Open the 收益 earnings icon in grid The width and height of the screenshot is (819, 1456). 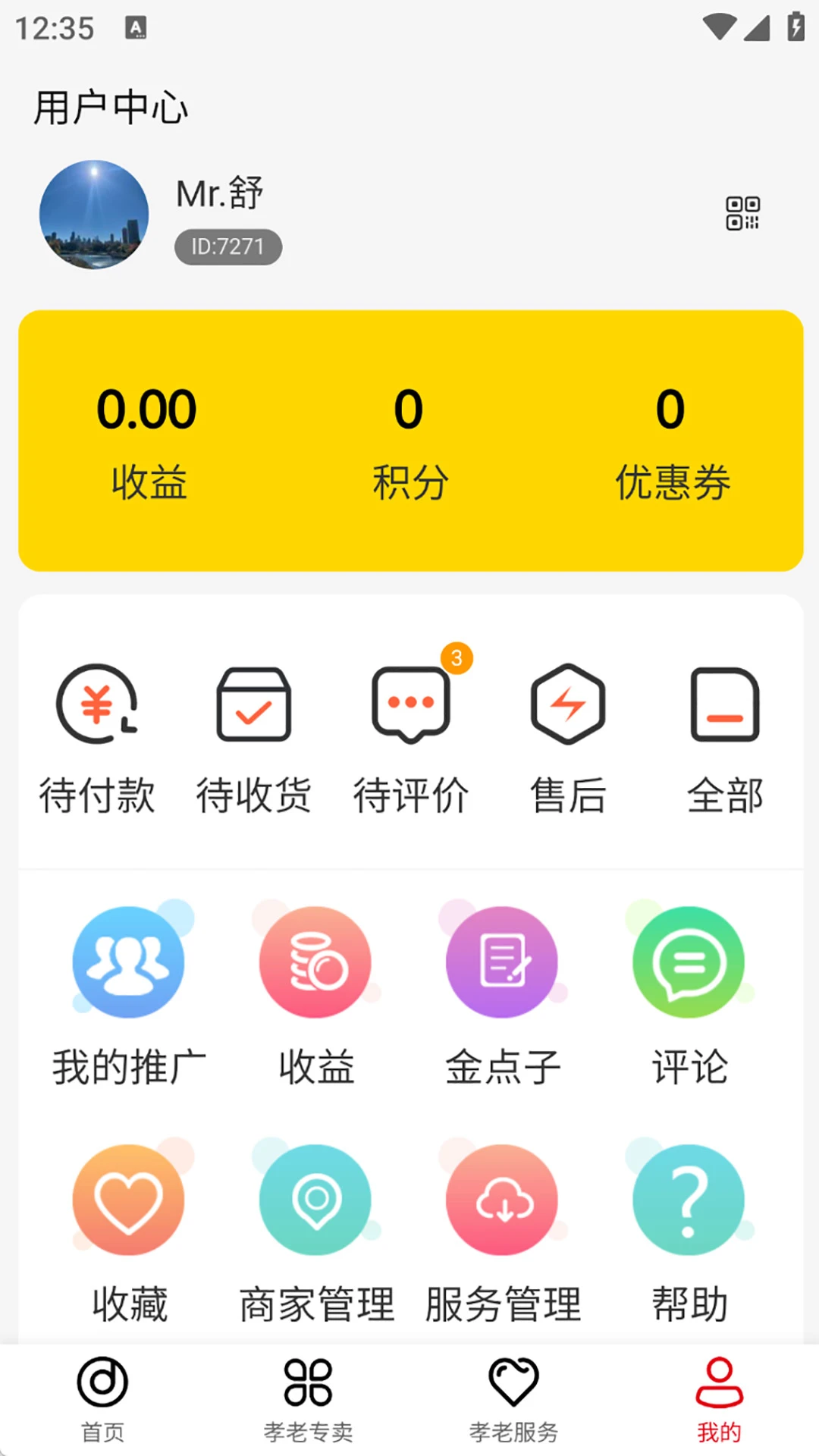click(315, 993)
